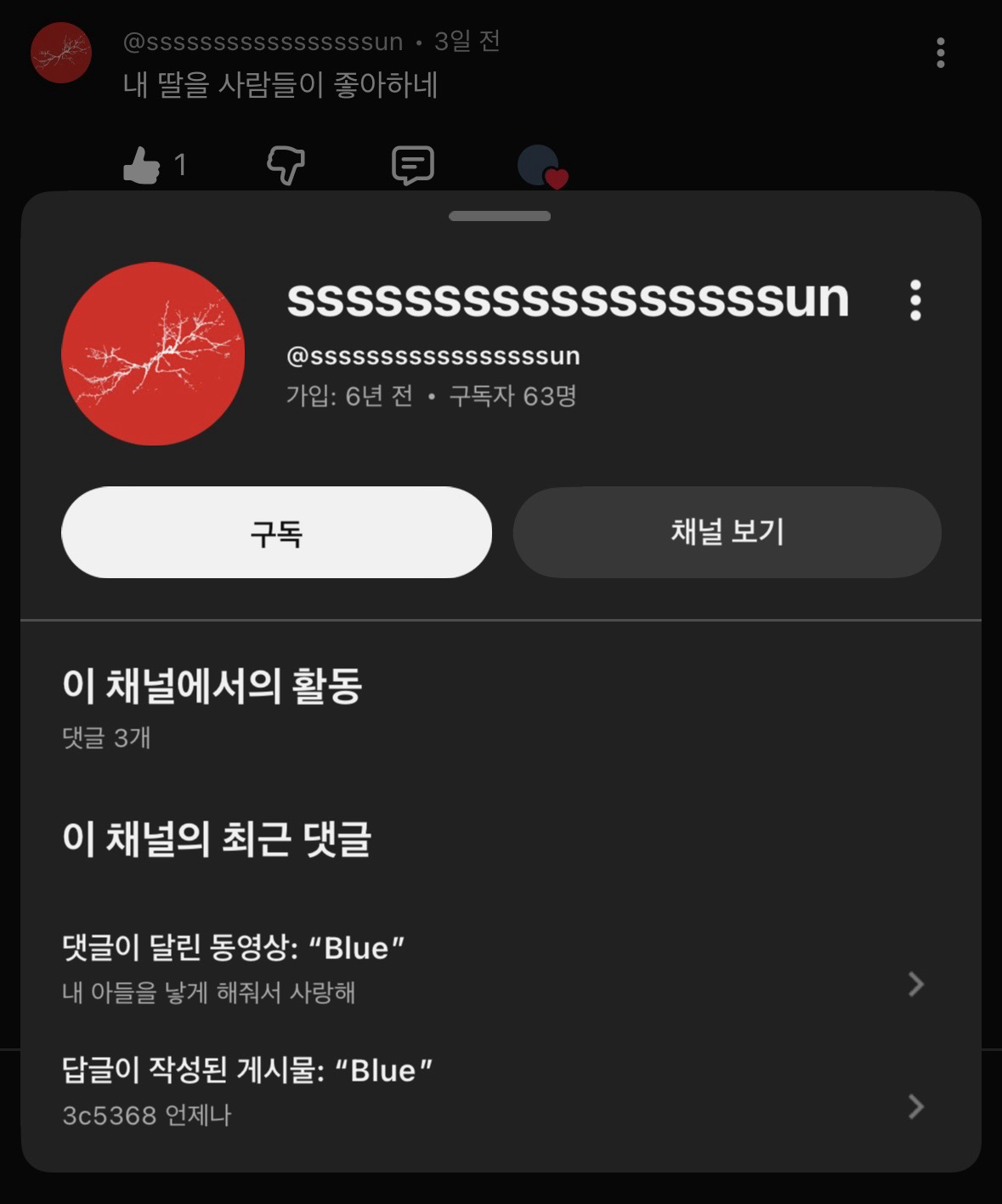Open reply row 3c5368 언제나
Screen dimensions: 1002x1204
point(493,1092)
